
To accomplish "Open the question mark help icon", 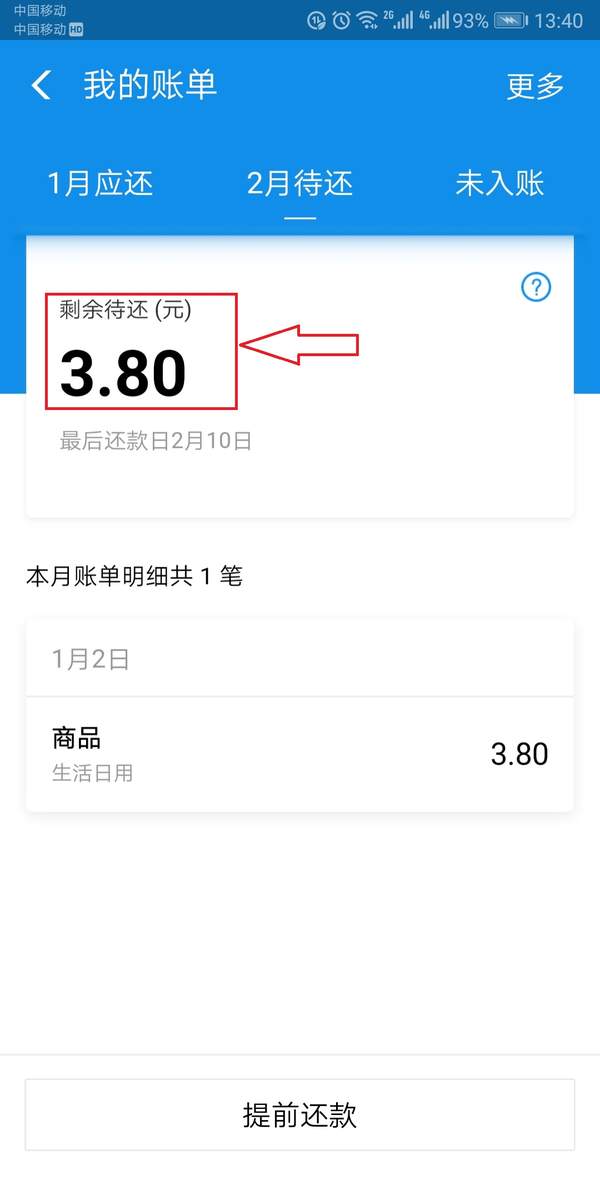I will [x=536, y=288].
